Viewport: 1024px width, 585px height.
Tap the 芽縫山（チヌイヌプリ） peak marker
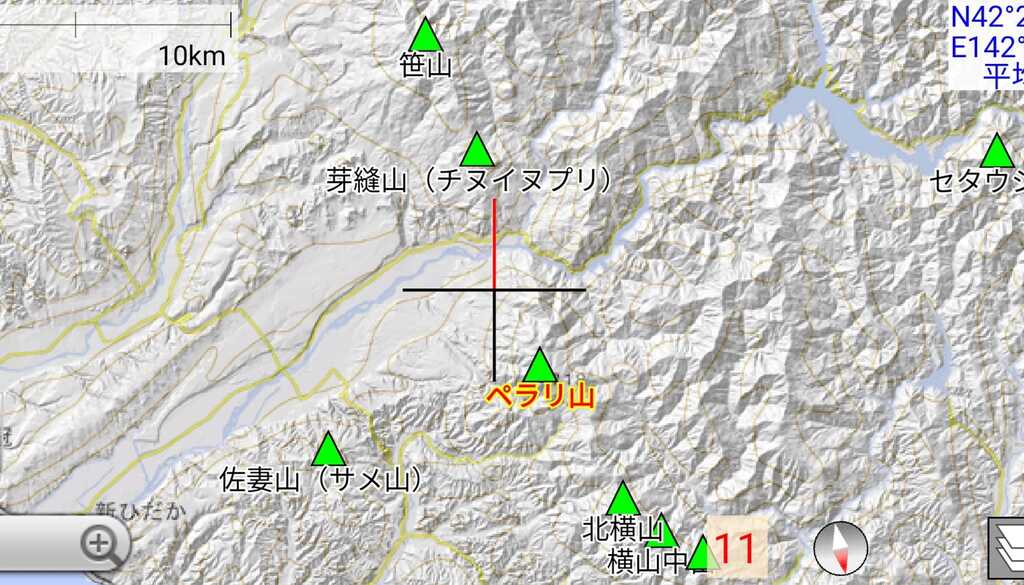(x=477, y=151)
